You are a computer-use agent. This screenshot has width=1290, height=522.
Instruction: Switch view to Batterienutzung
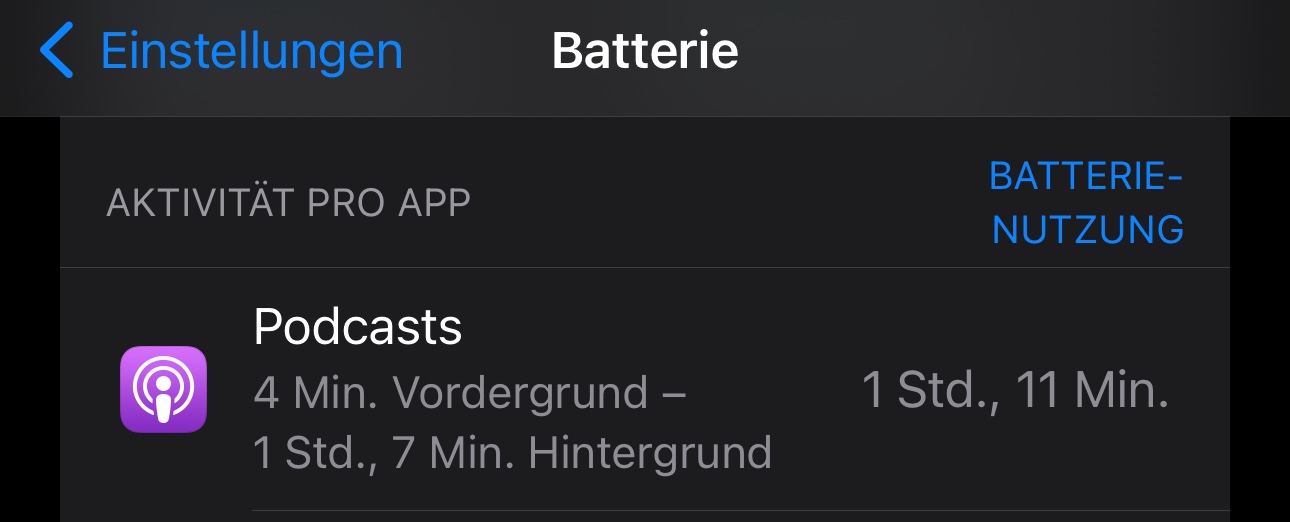(1086, 204)
